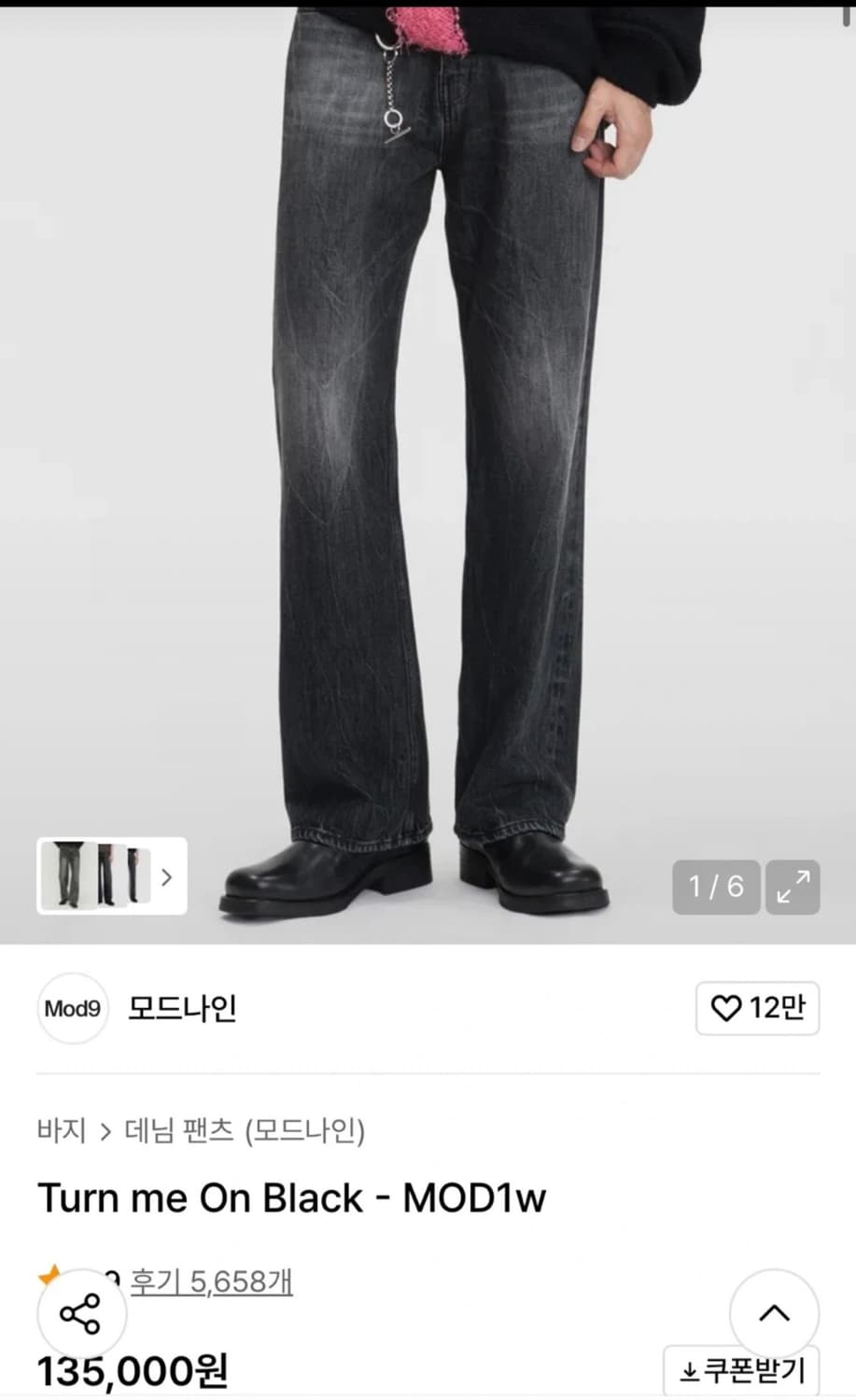This screenshot has height=1400, width=856.
Task: Open the 후기 5,658개 reviews link
Action: pos(212,1282)
